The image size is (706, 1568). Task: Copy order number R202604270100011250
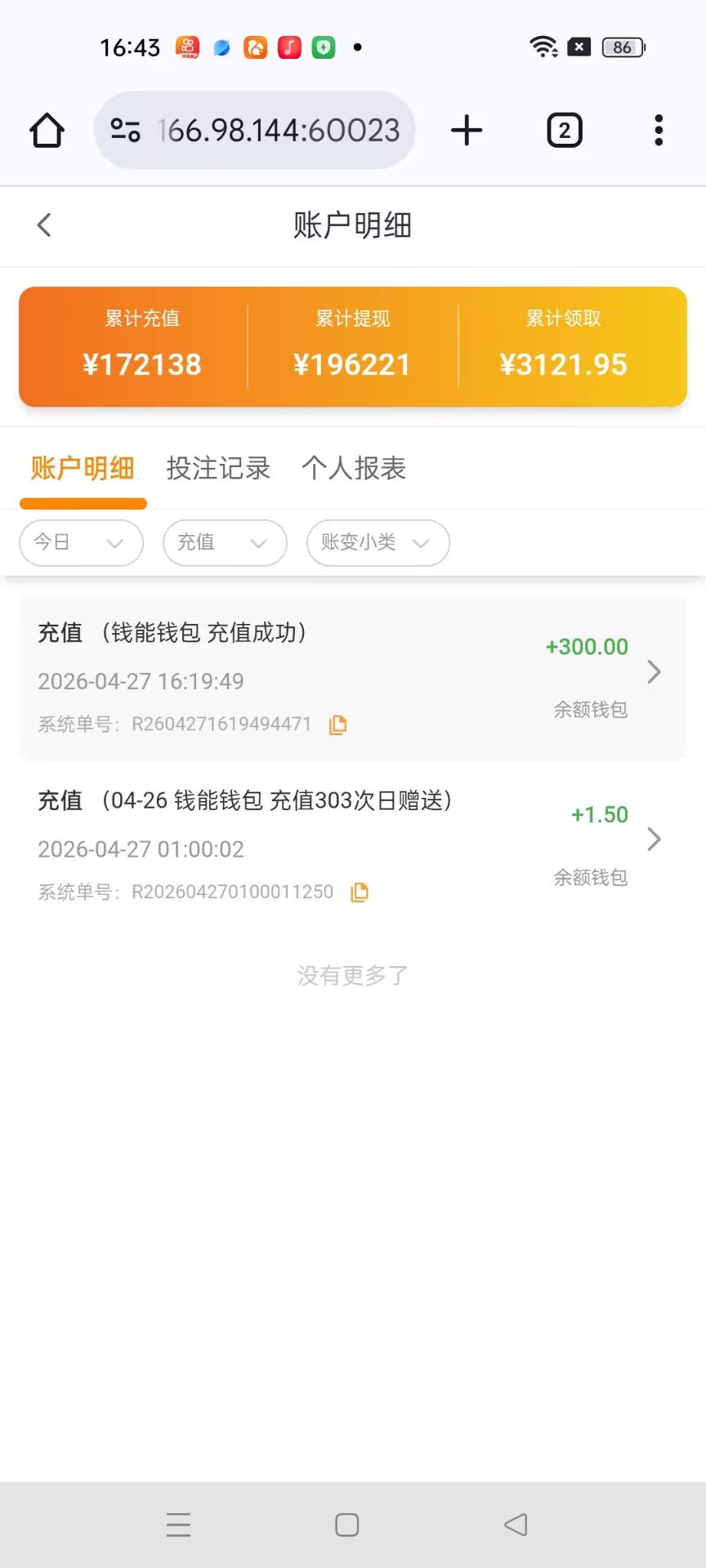point(360,893)
